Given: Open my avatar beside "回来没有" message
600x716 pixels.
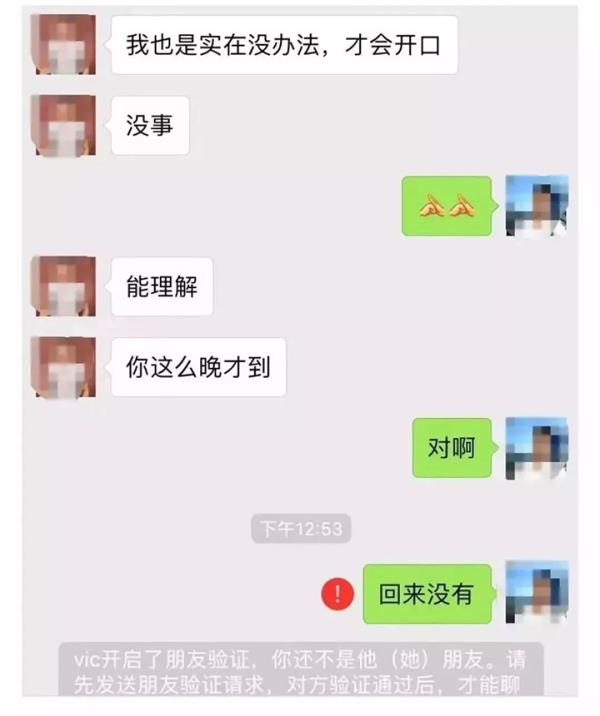Looking at the screenshot, I should coord(536,593).
